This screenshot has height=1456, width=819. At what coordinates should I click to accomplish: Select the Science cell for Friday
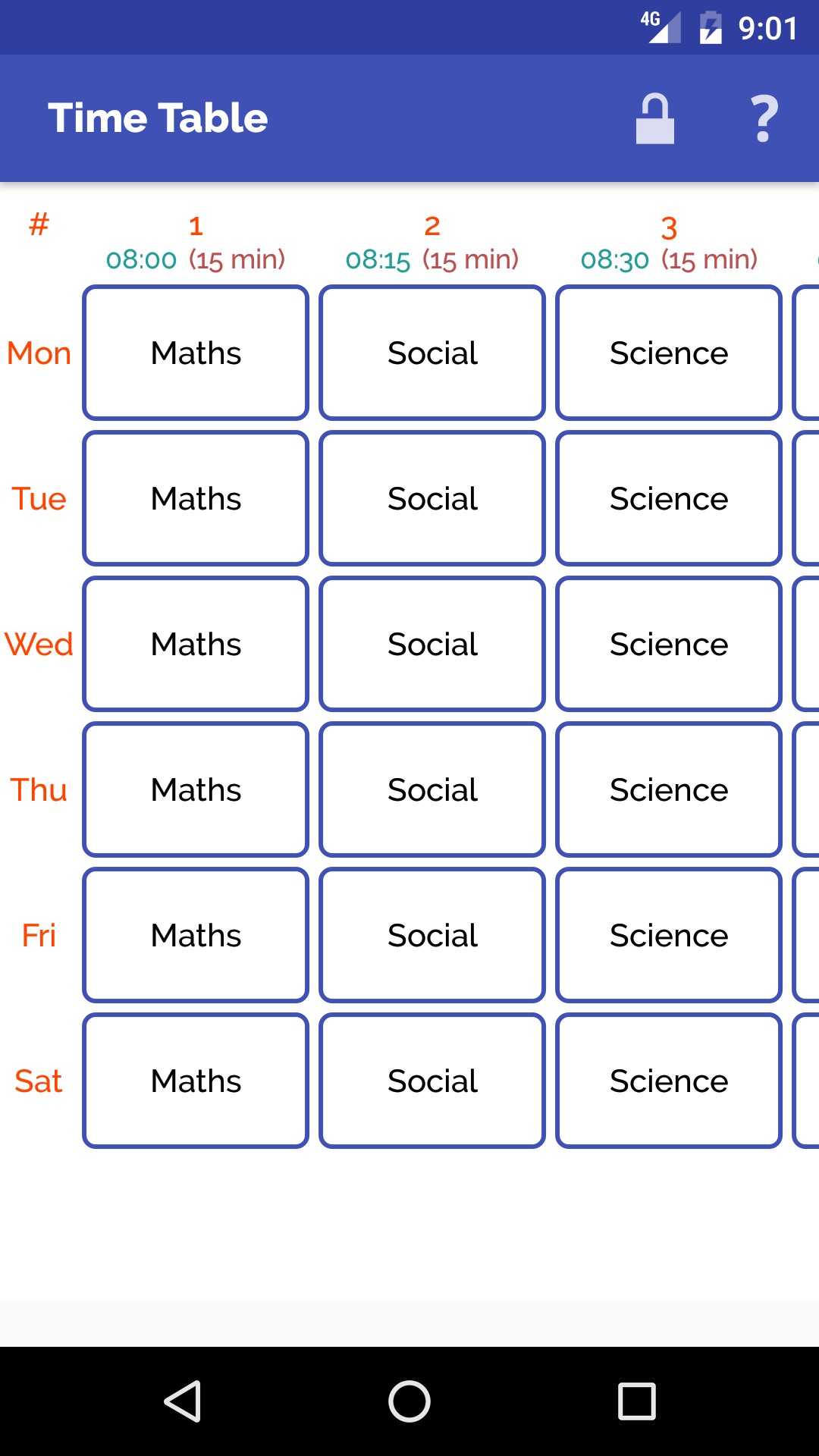(x=668, y=934)
